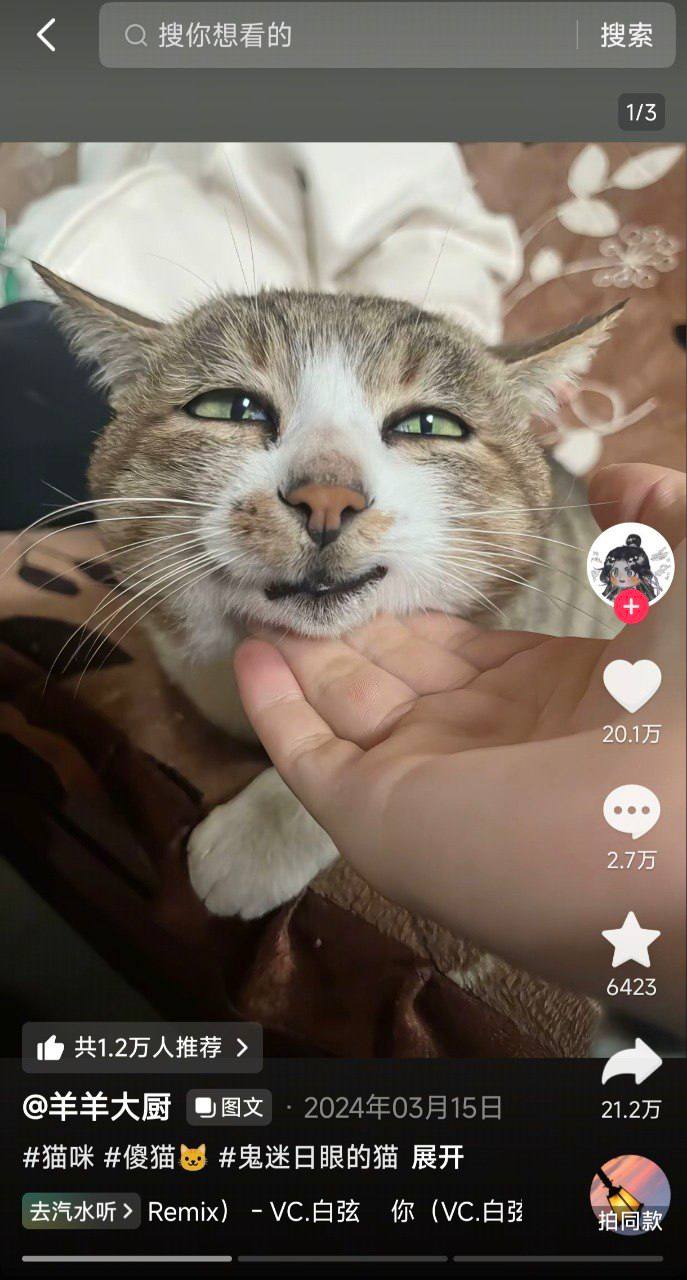Expand the caption with 展开
The width and height of the screenshot is (687, 1280).
(x=438, y=1158)
